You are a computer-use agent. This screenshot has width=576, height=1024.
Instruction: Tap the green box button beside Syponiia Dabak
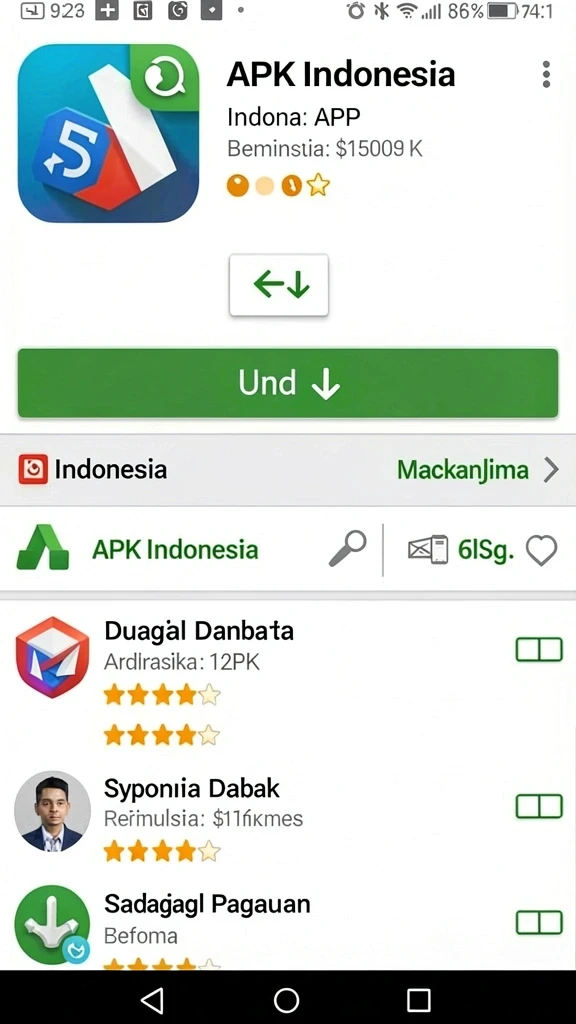(539, 807)
